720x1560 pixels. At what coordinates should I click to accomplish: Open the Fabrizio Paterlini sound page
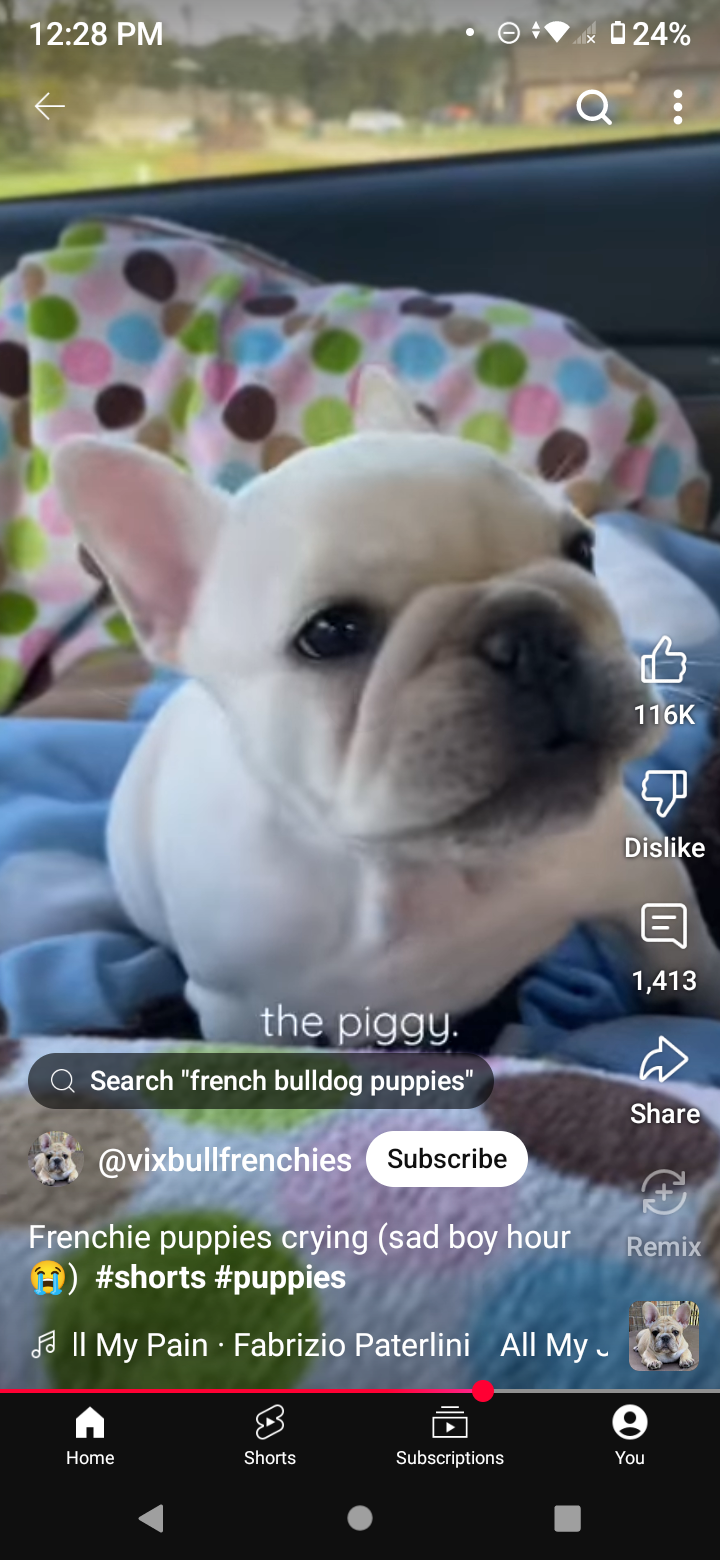pyautogui.click(x=270, y=1345)
